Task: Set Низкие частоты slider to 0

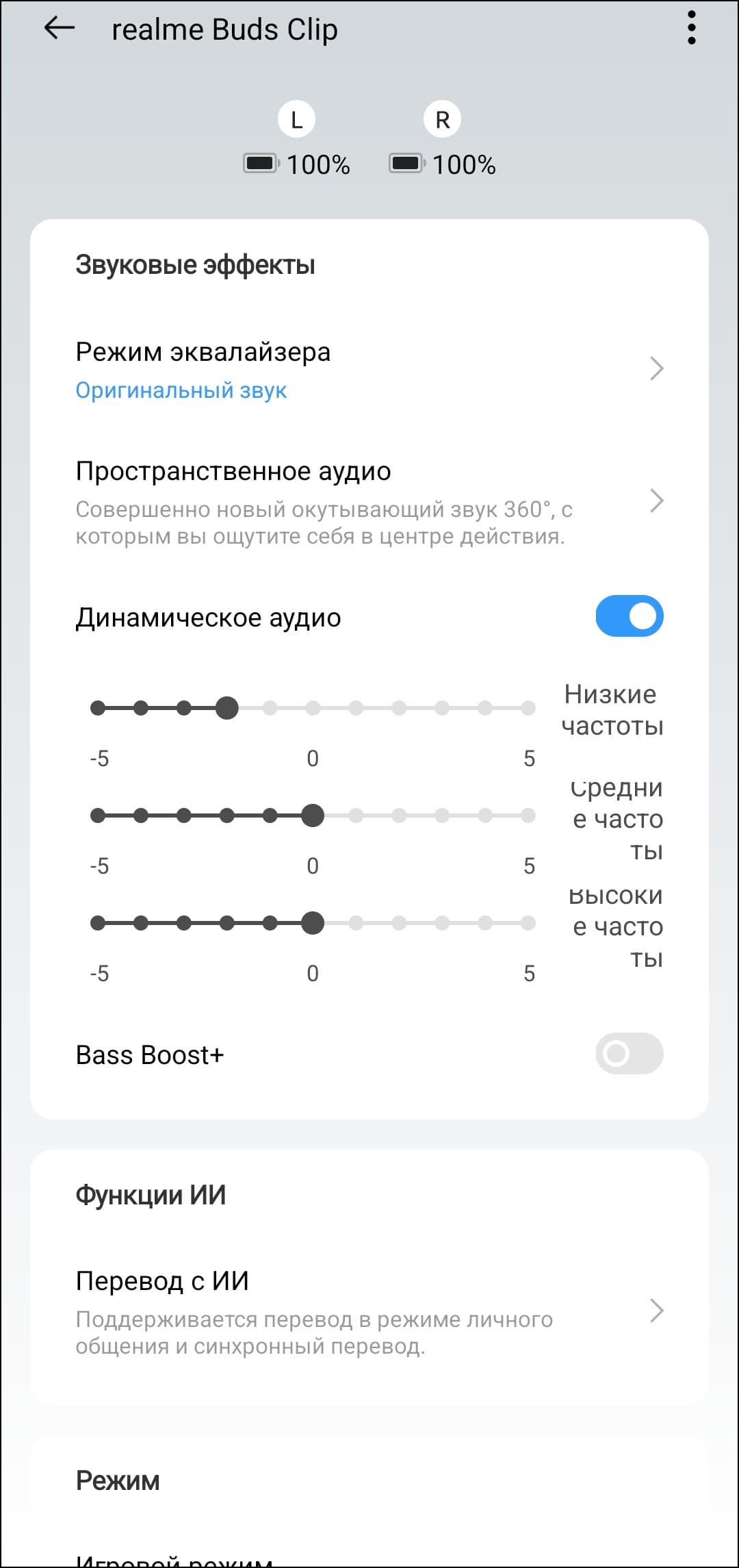Action: tap(313, 708)
